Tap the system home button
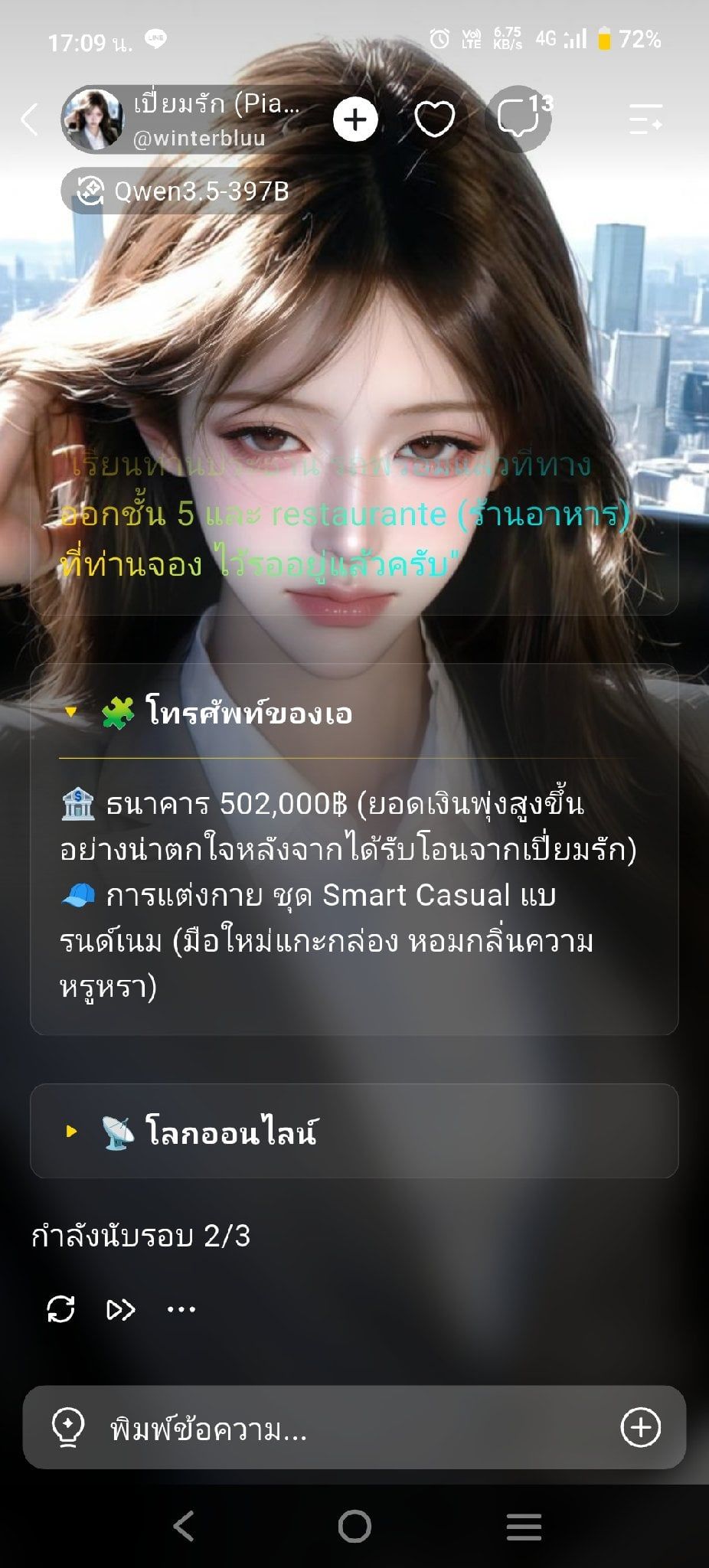This screenshot has height=1568, width=709. [354, 1527]
